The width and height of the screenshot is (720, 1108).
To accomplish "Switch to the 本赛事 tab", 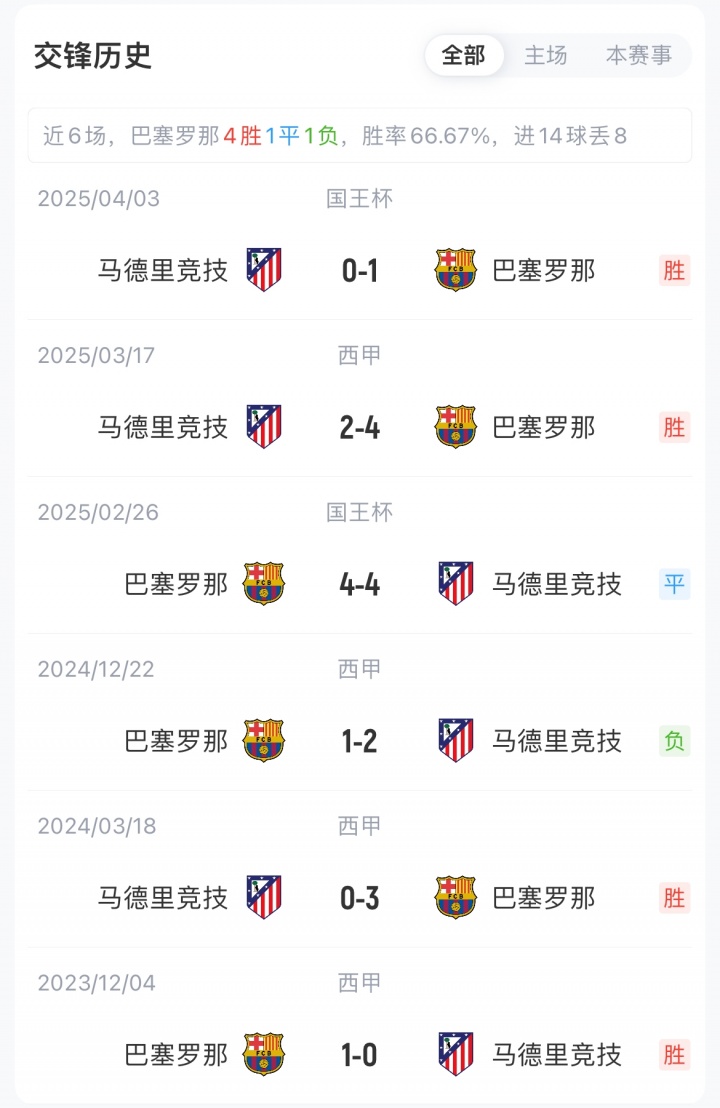I will 639,56.
